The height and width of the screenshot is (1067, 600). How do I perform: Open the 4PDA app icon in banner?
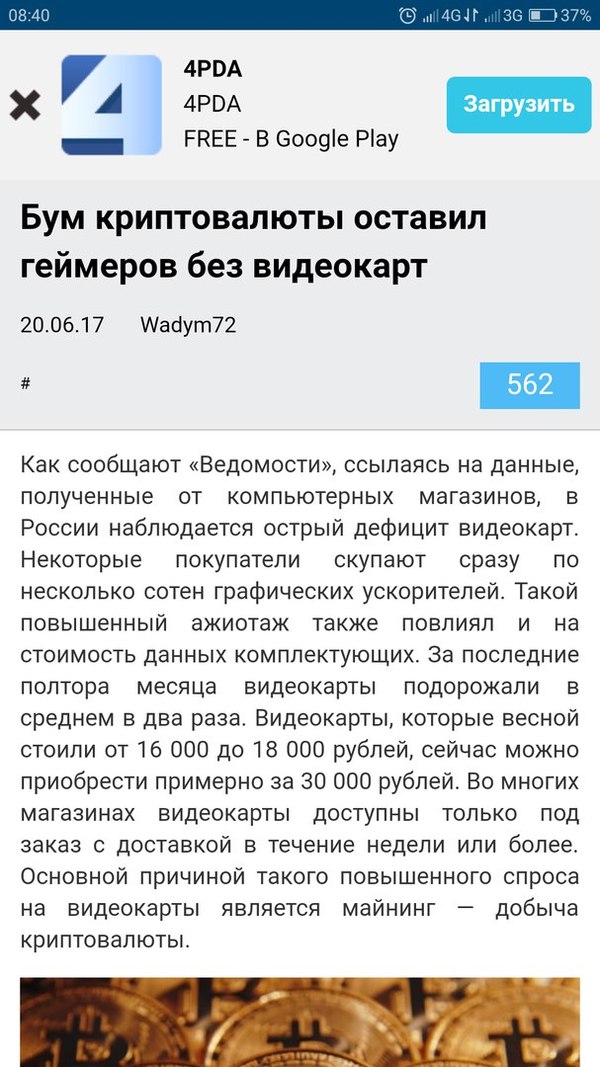(111, 105)
